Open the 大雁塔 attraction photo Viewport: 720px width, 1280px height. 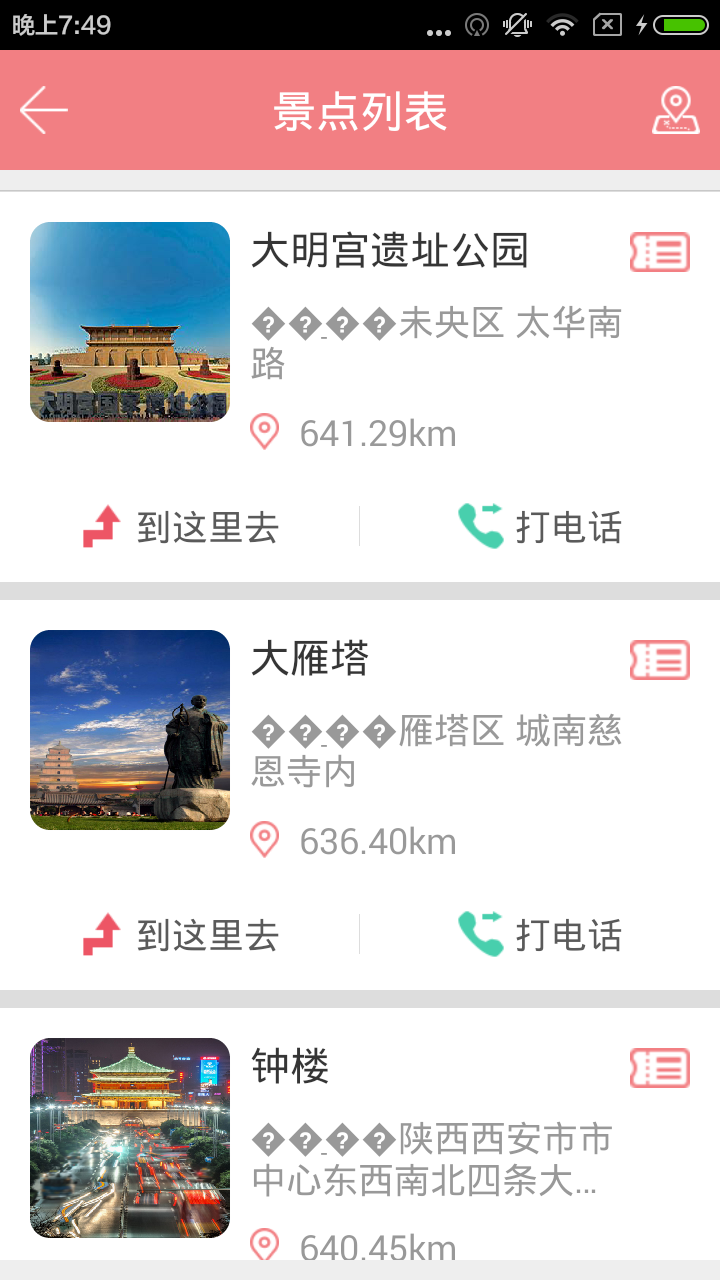coord(130,730)
